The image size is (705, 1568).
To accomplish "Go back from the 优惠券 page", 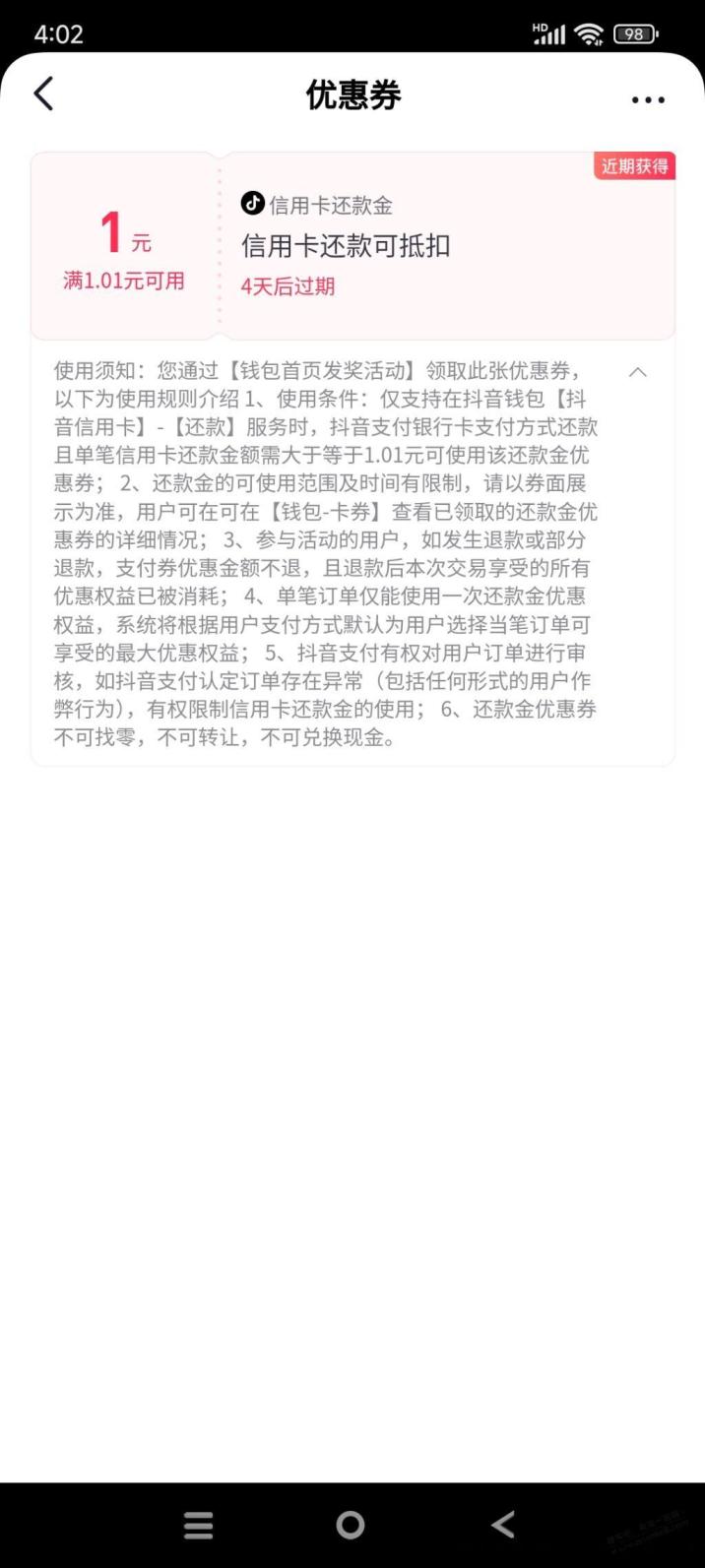I will pyautogui.click(x=43, y=94).
